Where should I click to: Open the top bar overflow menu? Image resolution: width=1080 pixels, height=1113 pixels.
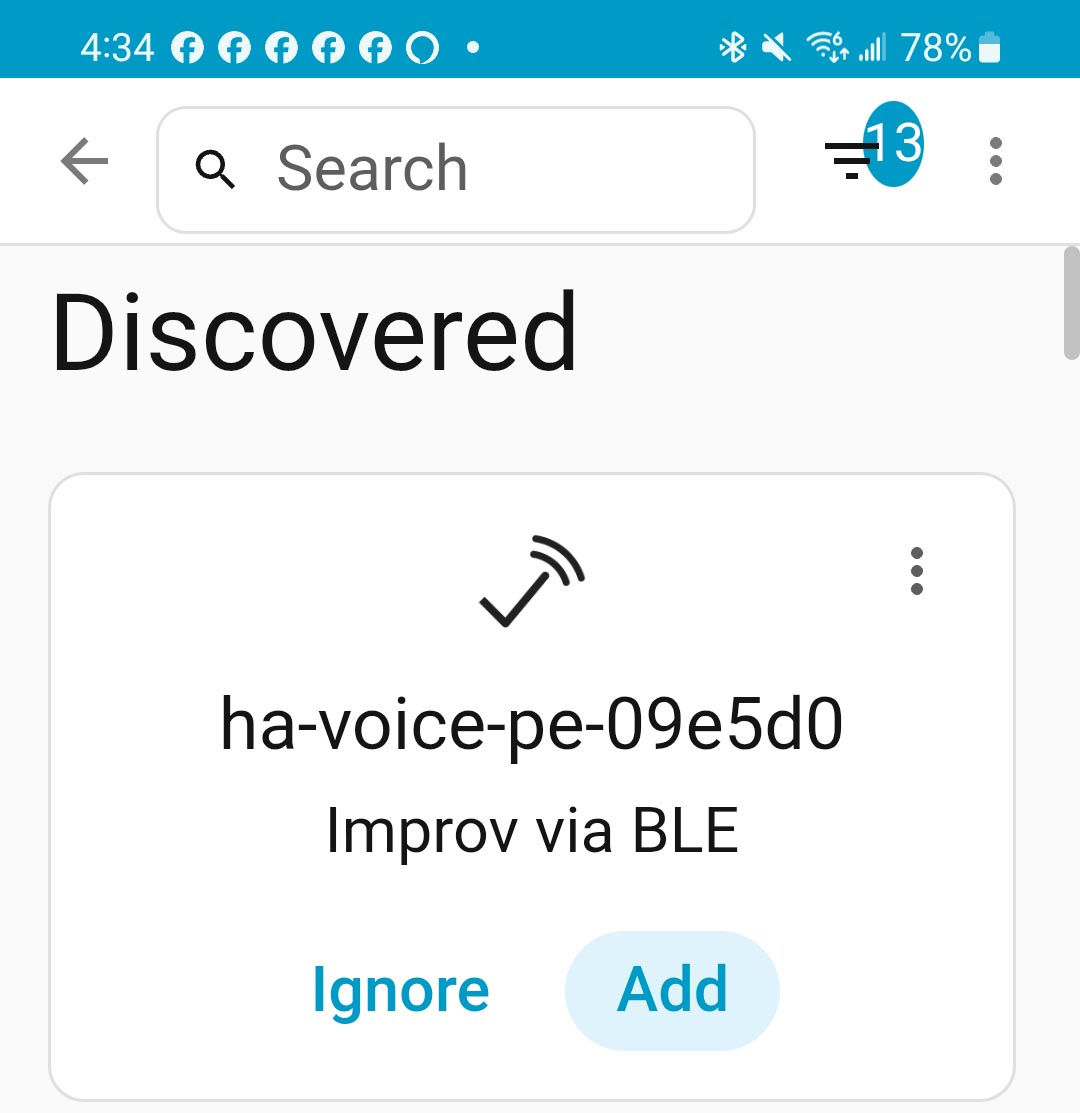coord(994,162)
